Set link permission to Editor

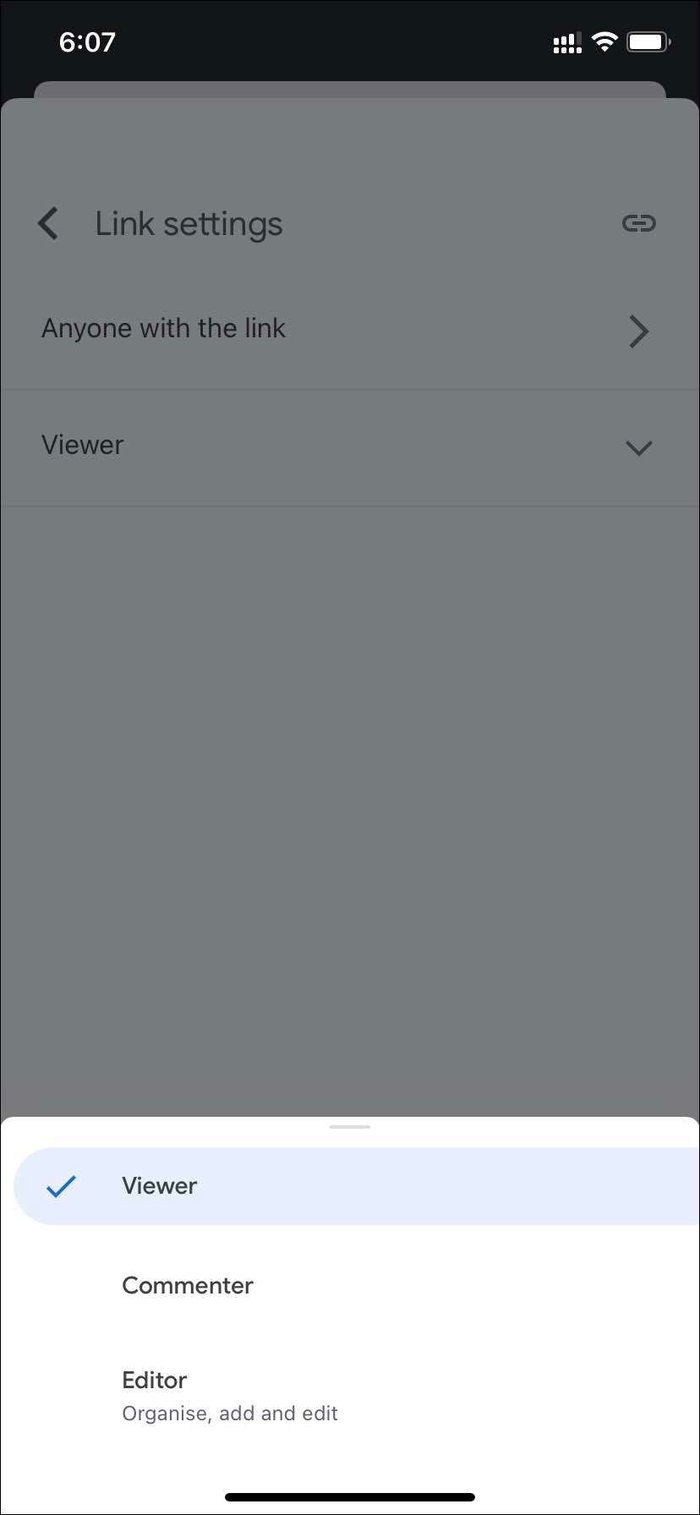click(x=155, y=1381)
